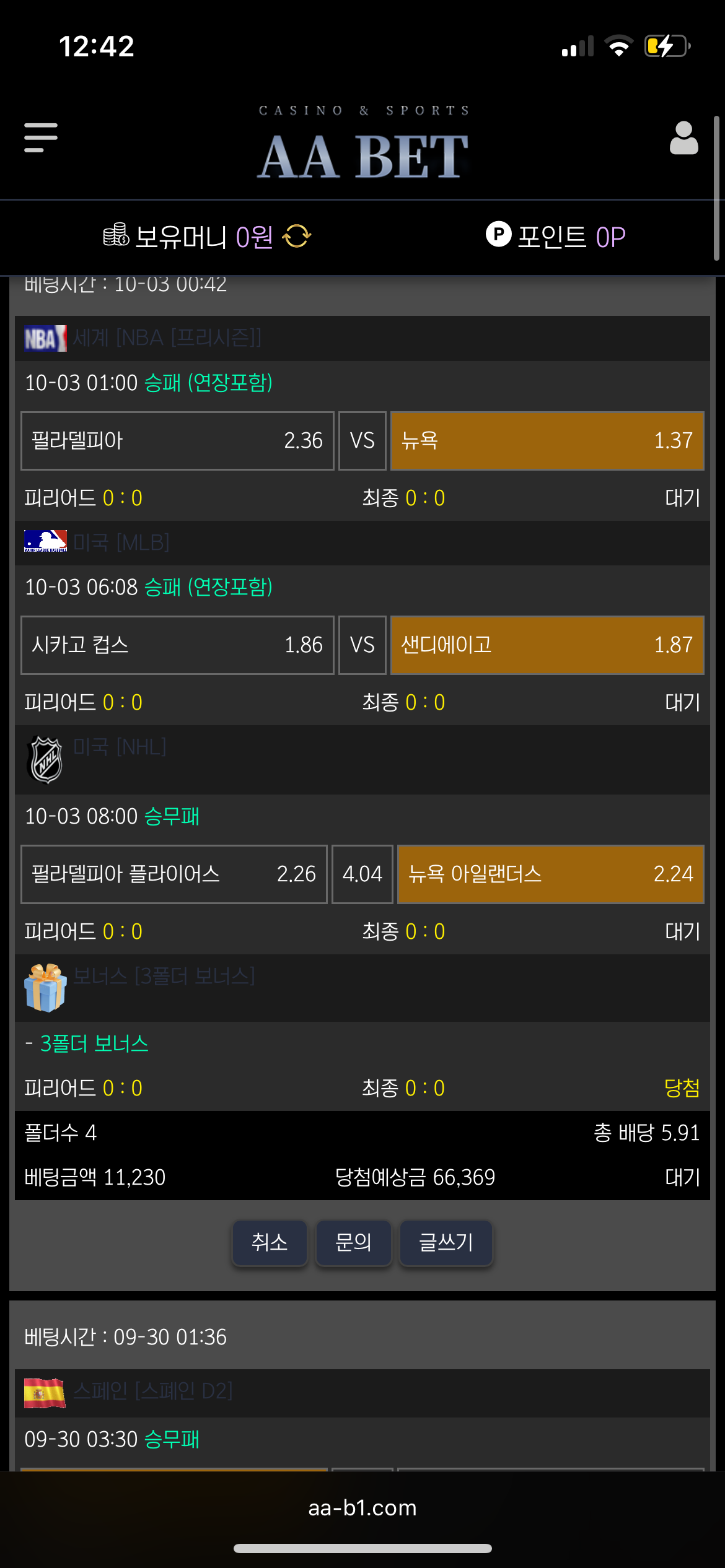Open the user profile icon
The width and height of the screenshot is (725, 1568).
coord(683,137)
